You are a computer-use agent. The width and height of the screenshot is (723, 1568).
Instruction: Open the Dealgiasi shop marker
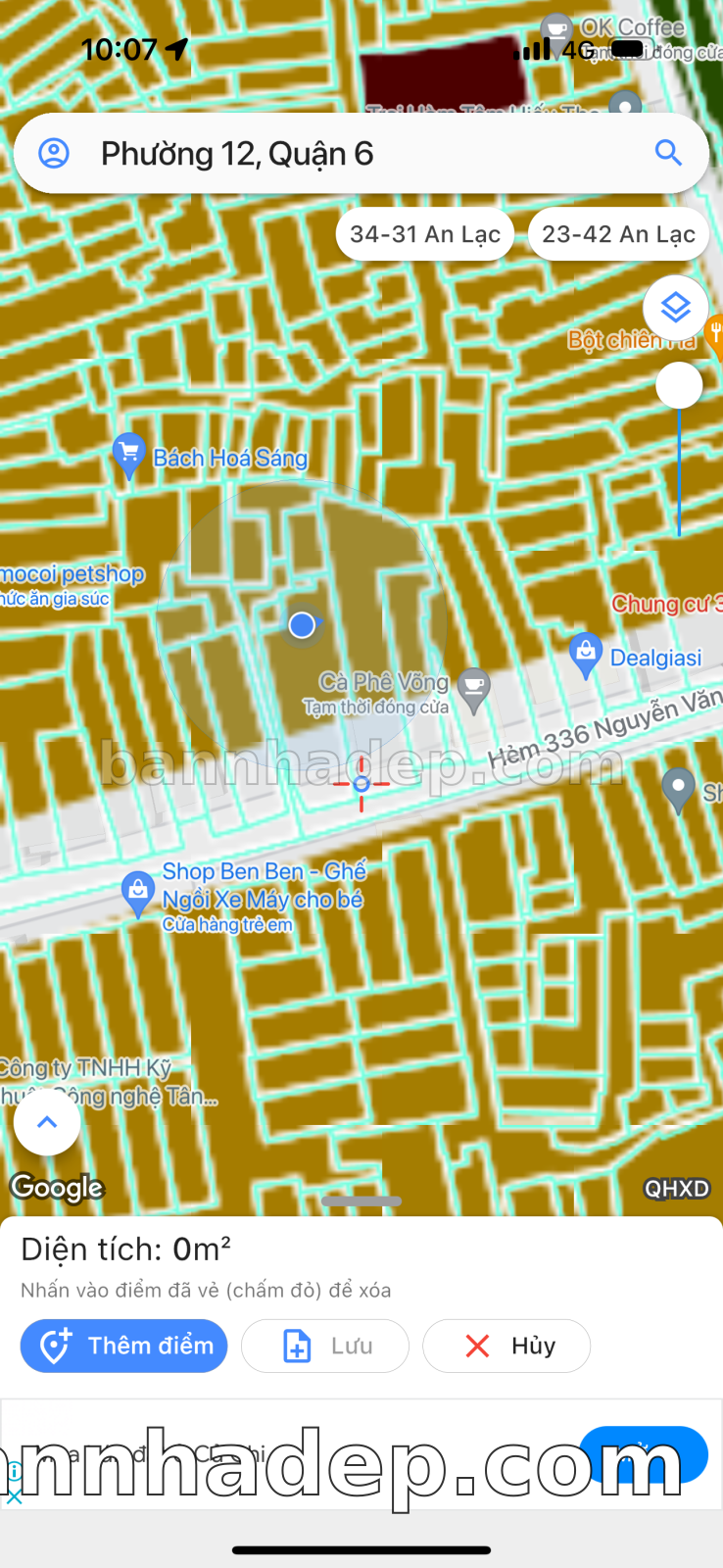coord(586,656)
